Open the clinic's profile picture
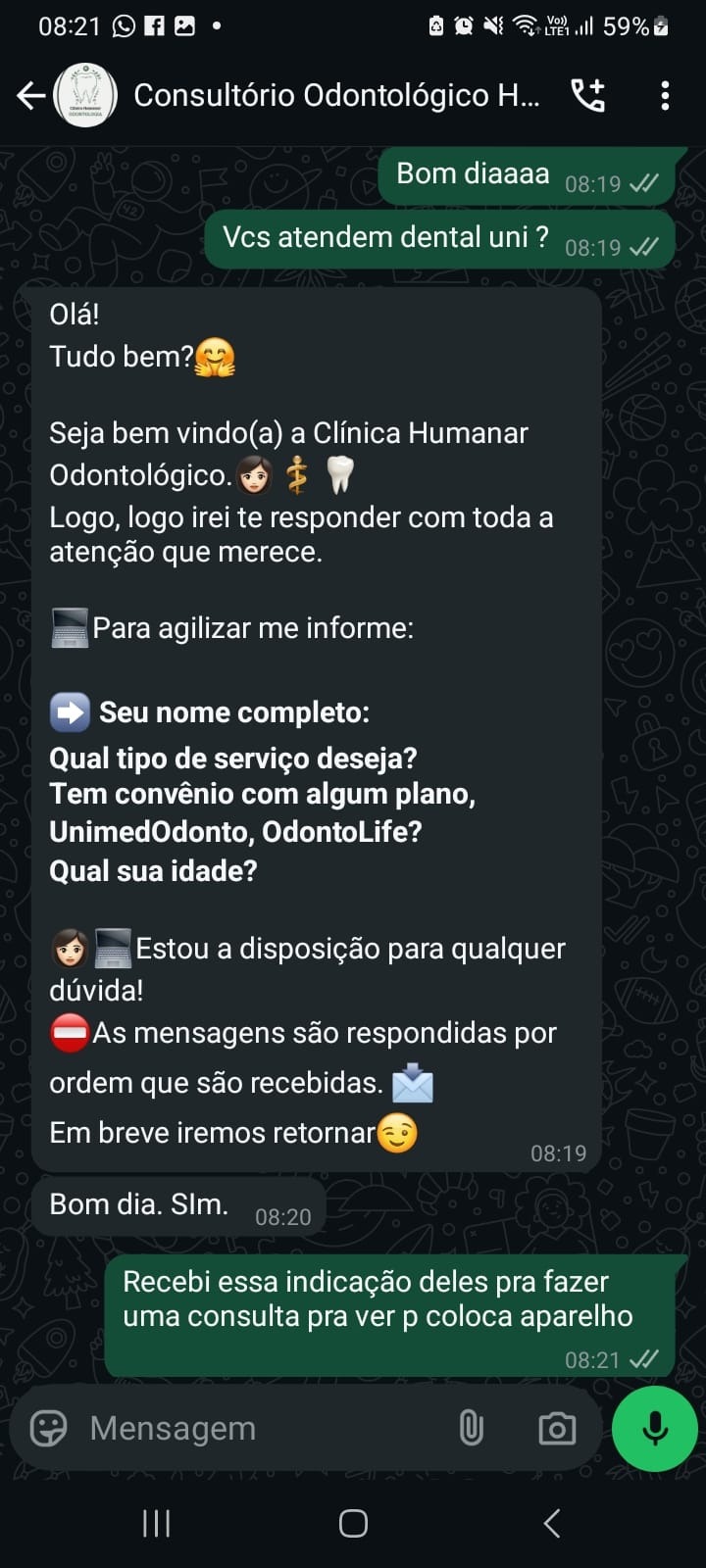 point(85,95)
